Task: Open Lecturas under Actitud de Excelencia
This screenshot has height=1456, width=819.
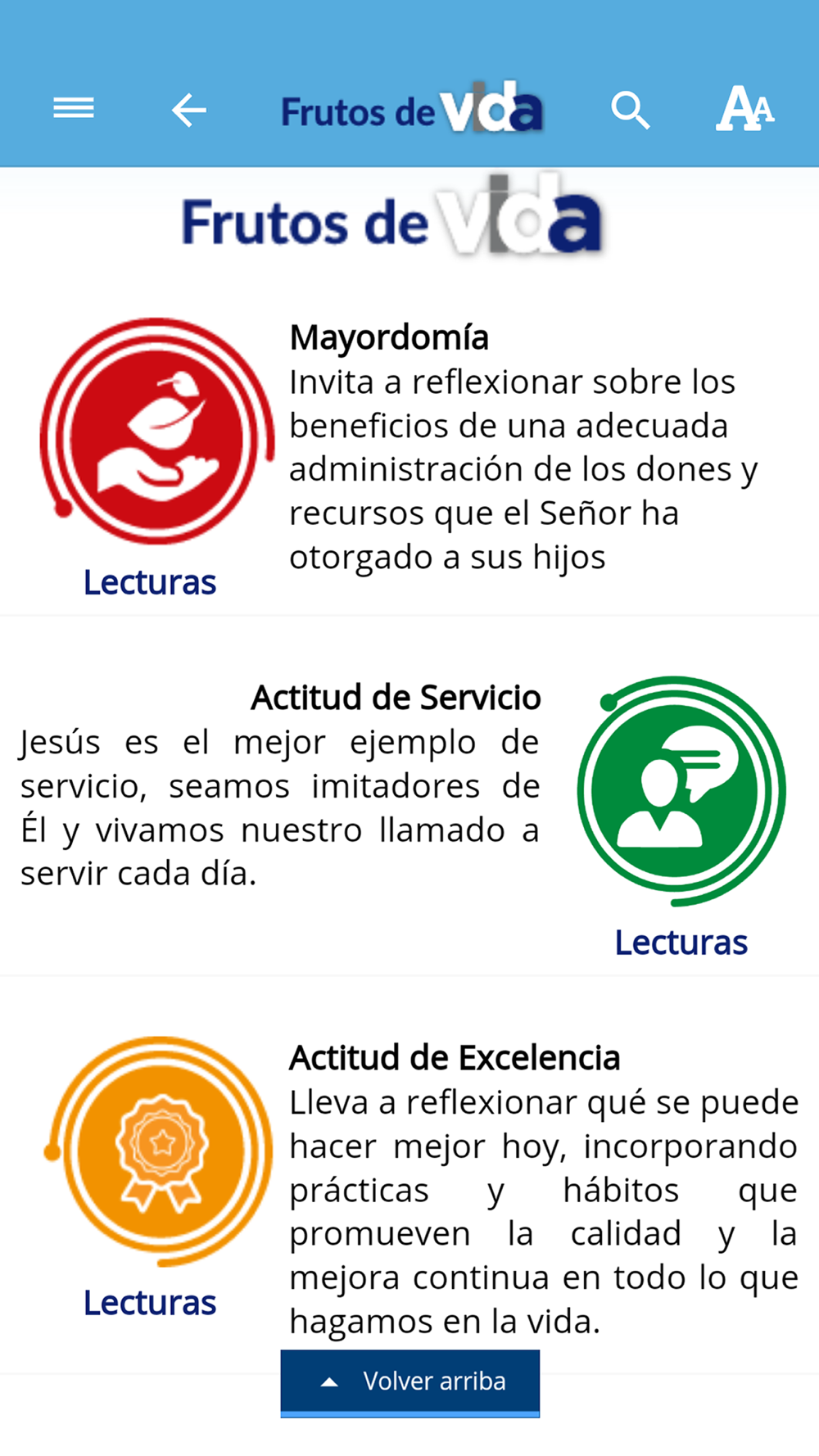Action: (x=150, y=1302)
